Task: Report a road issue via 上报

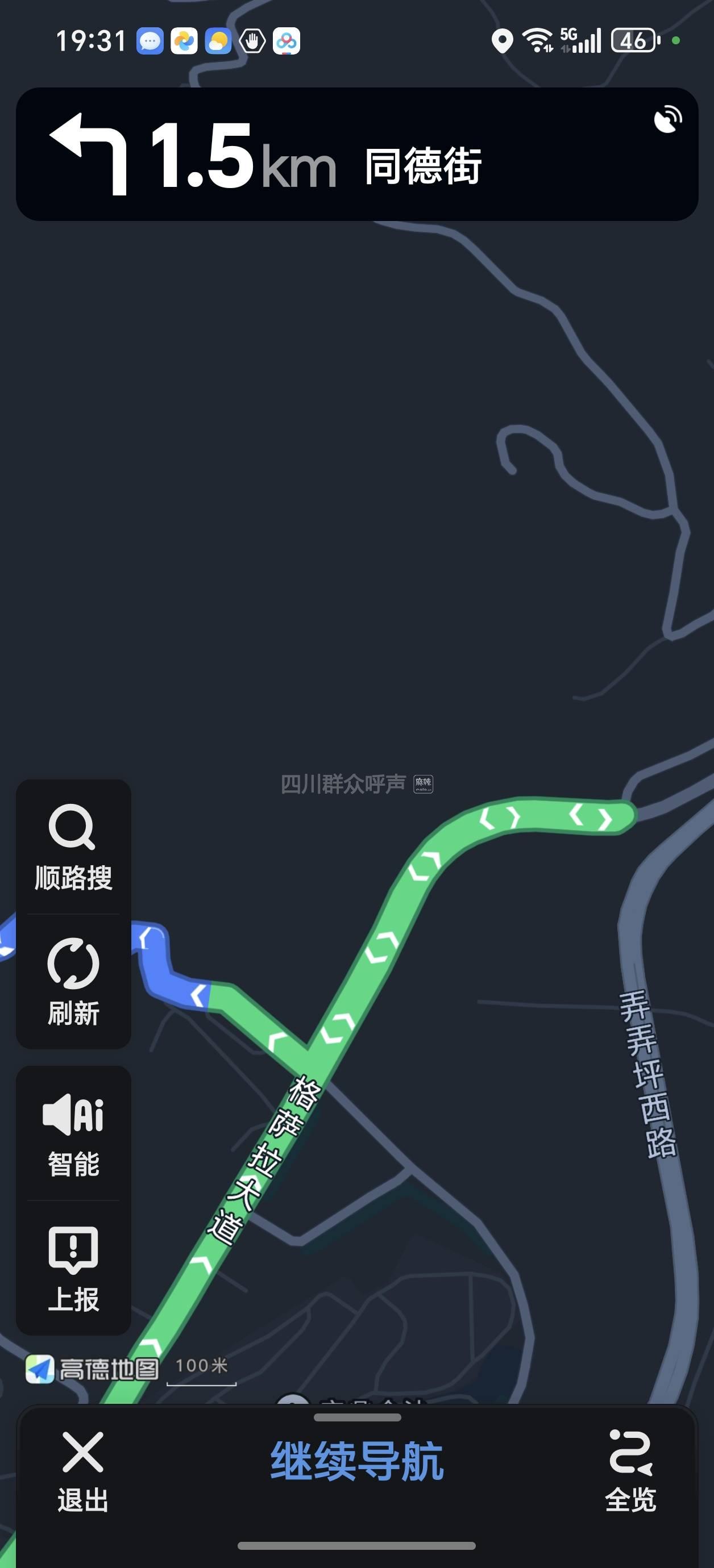Action: tap(73, 1269)
